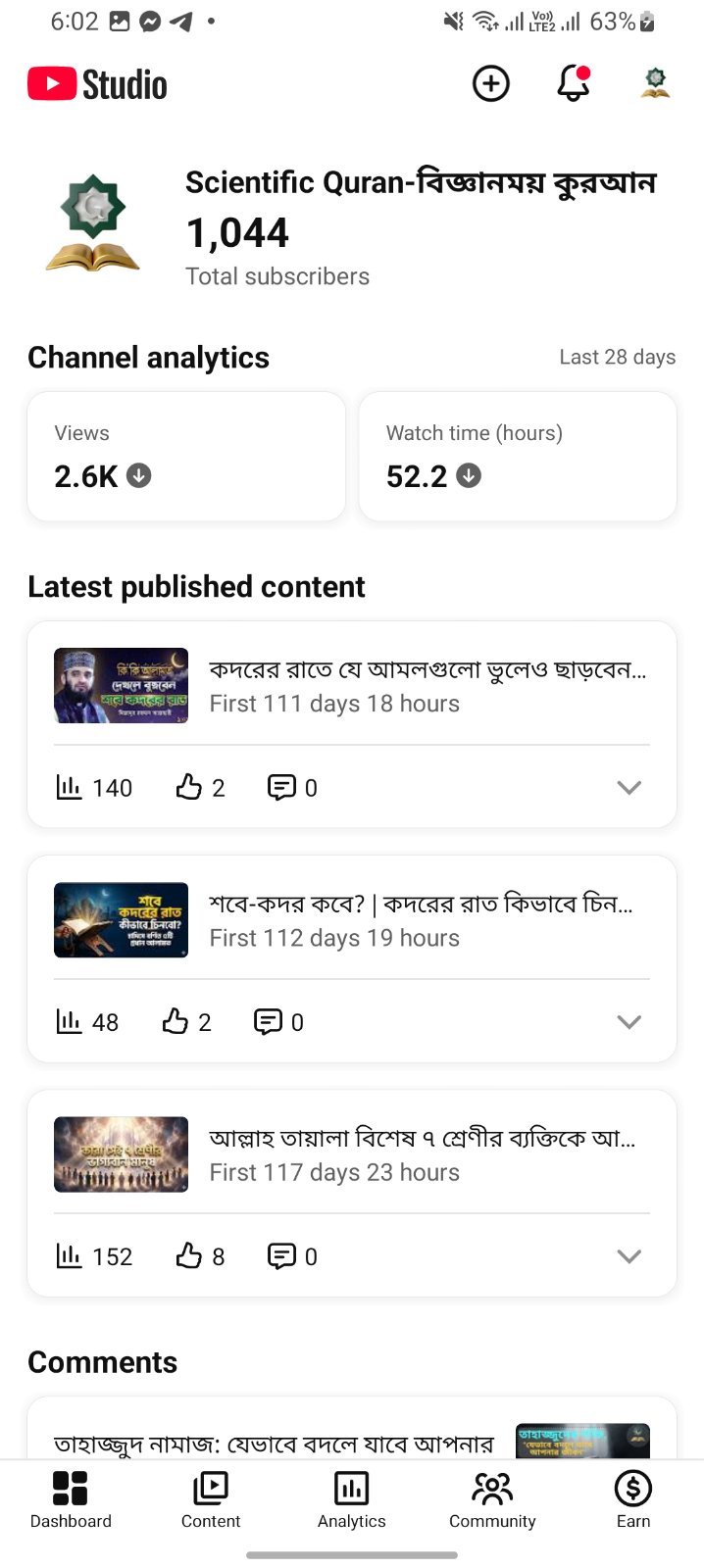Expand stats for First 117 days video

click(629, 1256)
